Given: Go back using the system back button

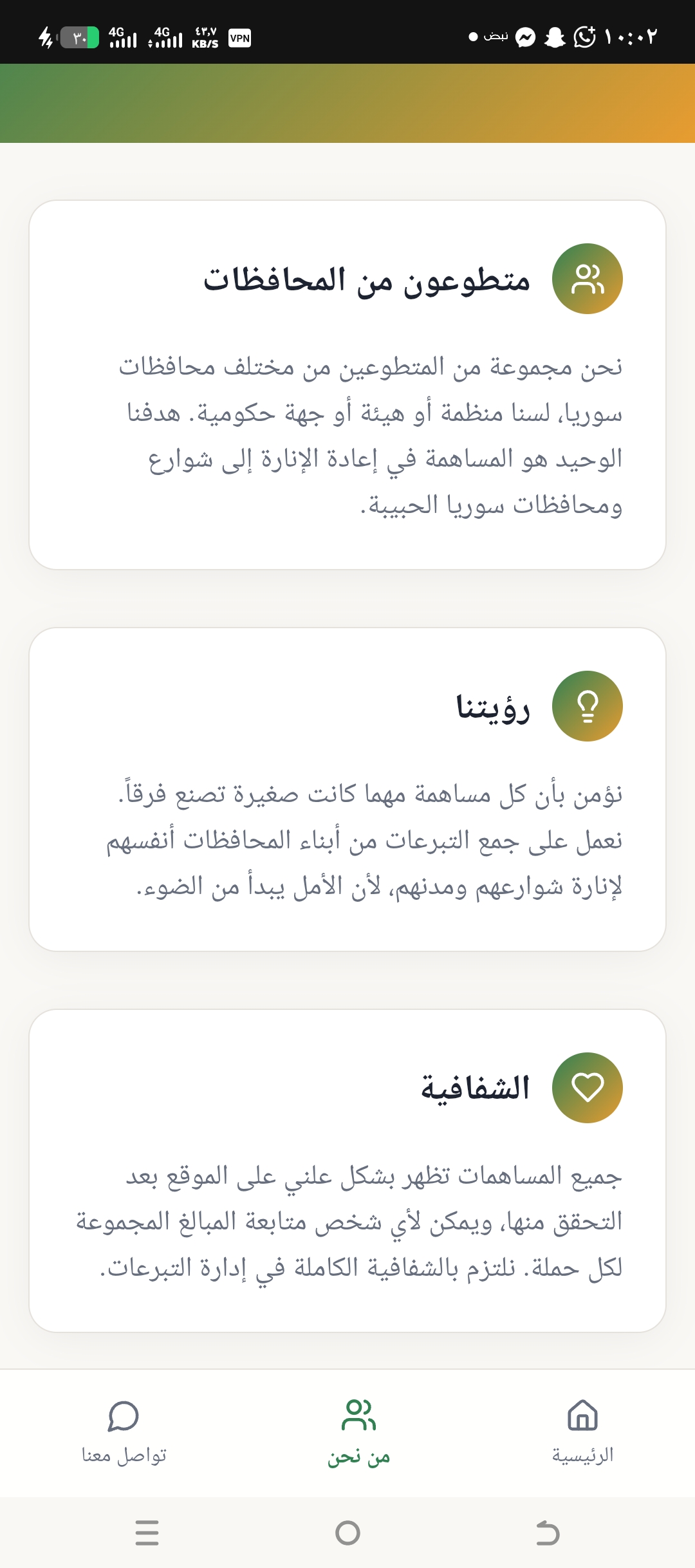Looking at the screenshot, I should pos(548,1533).
